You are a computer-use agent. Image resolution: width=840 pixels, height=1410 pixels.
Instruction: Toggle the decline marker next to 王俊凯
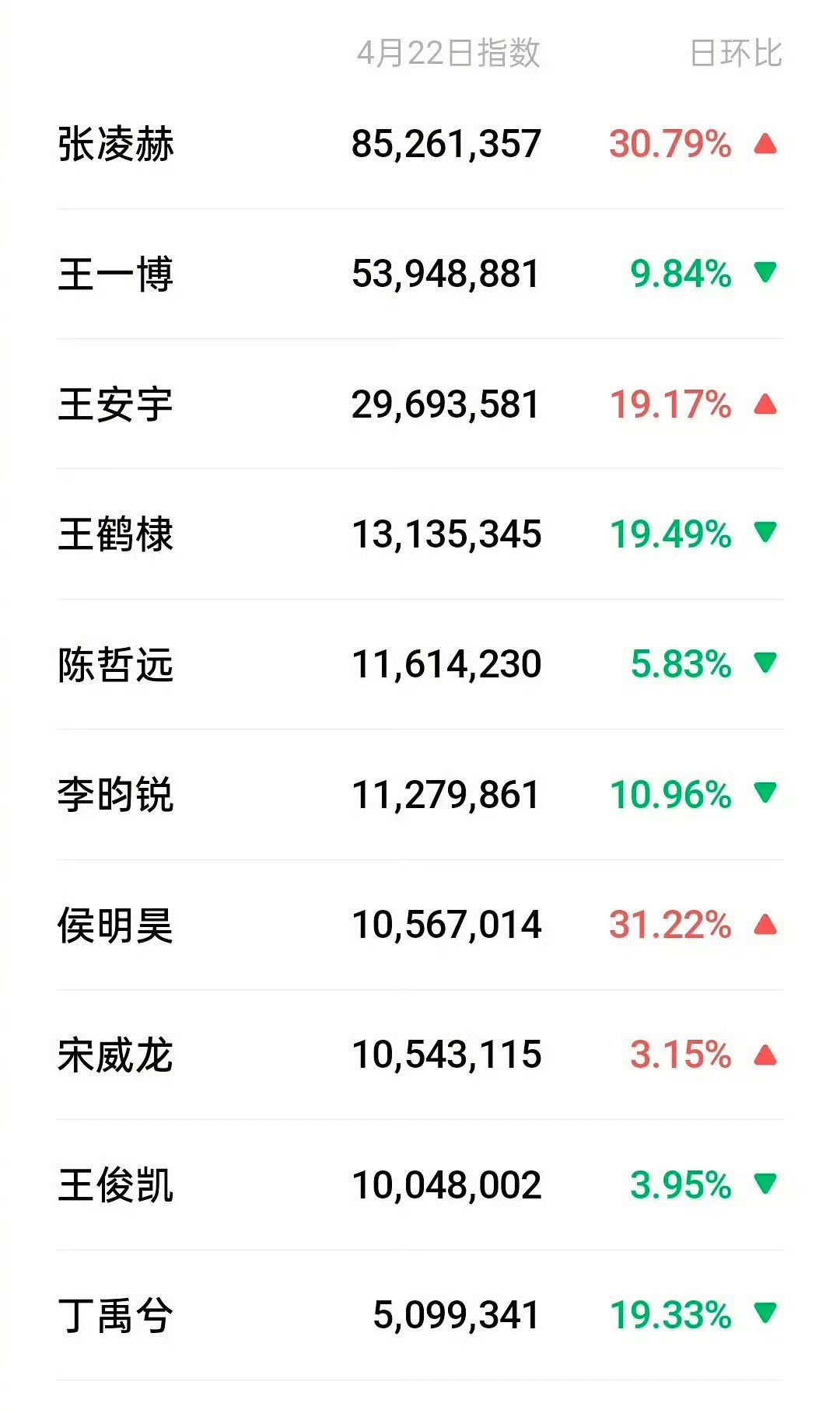click(765, 1185)
